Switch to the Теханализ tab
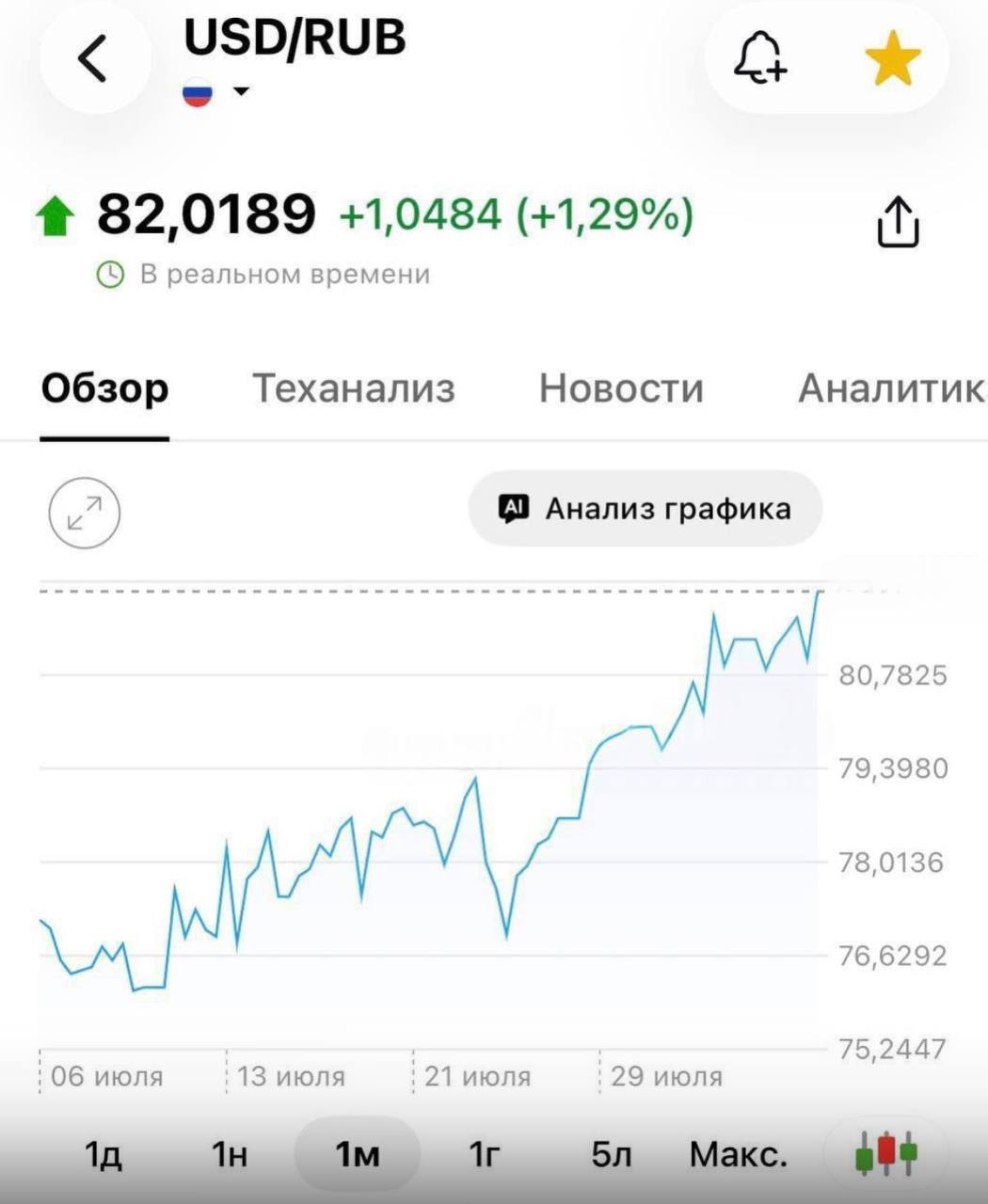Image resolution: width=988 pixels, height=1204 pixels. tap(354, 388)
